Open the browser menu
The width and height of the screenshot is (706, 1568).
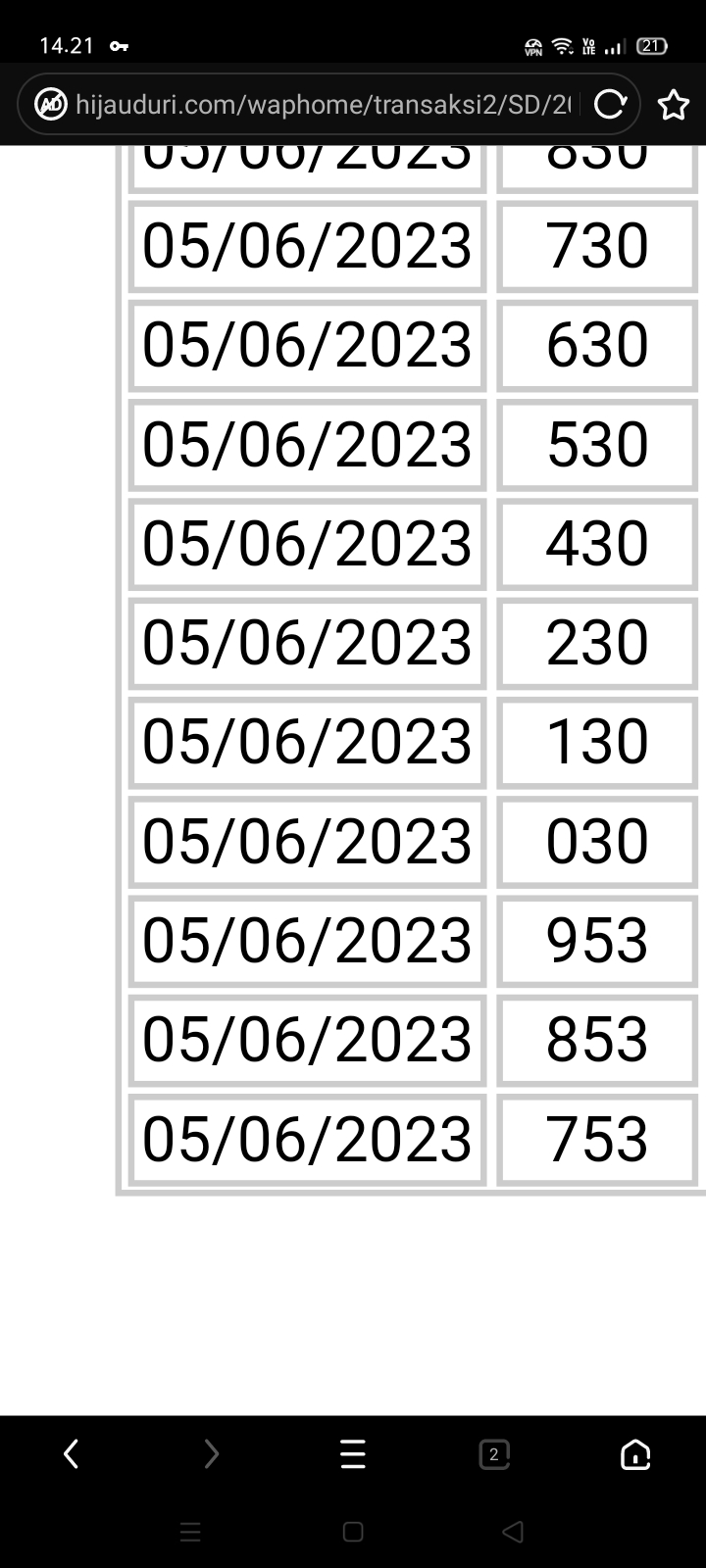point(353,1454)
